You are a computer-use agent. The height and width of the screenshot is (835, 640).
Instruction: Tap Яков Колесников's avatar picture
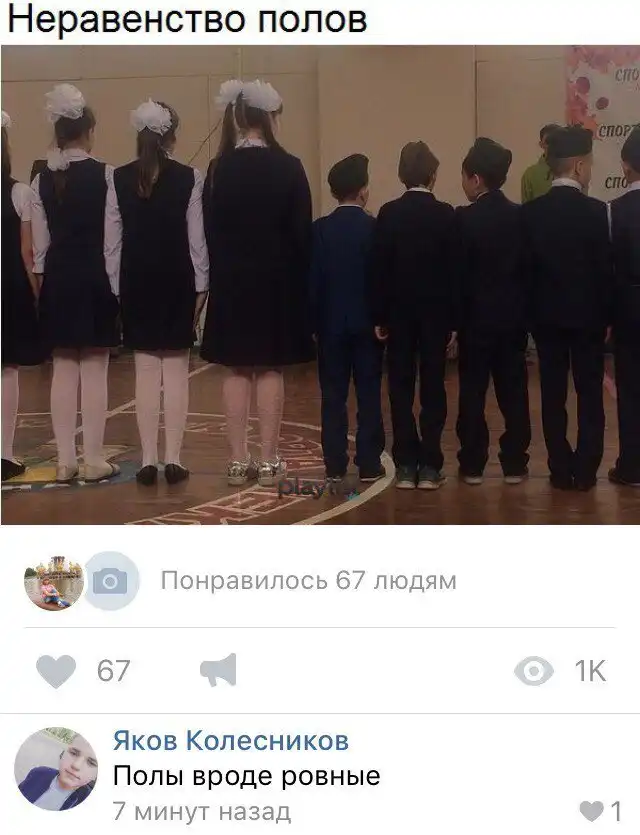click(56, 768)
